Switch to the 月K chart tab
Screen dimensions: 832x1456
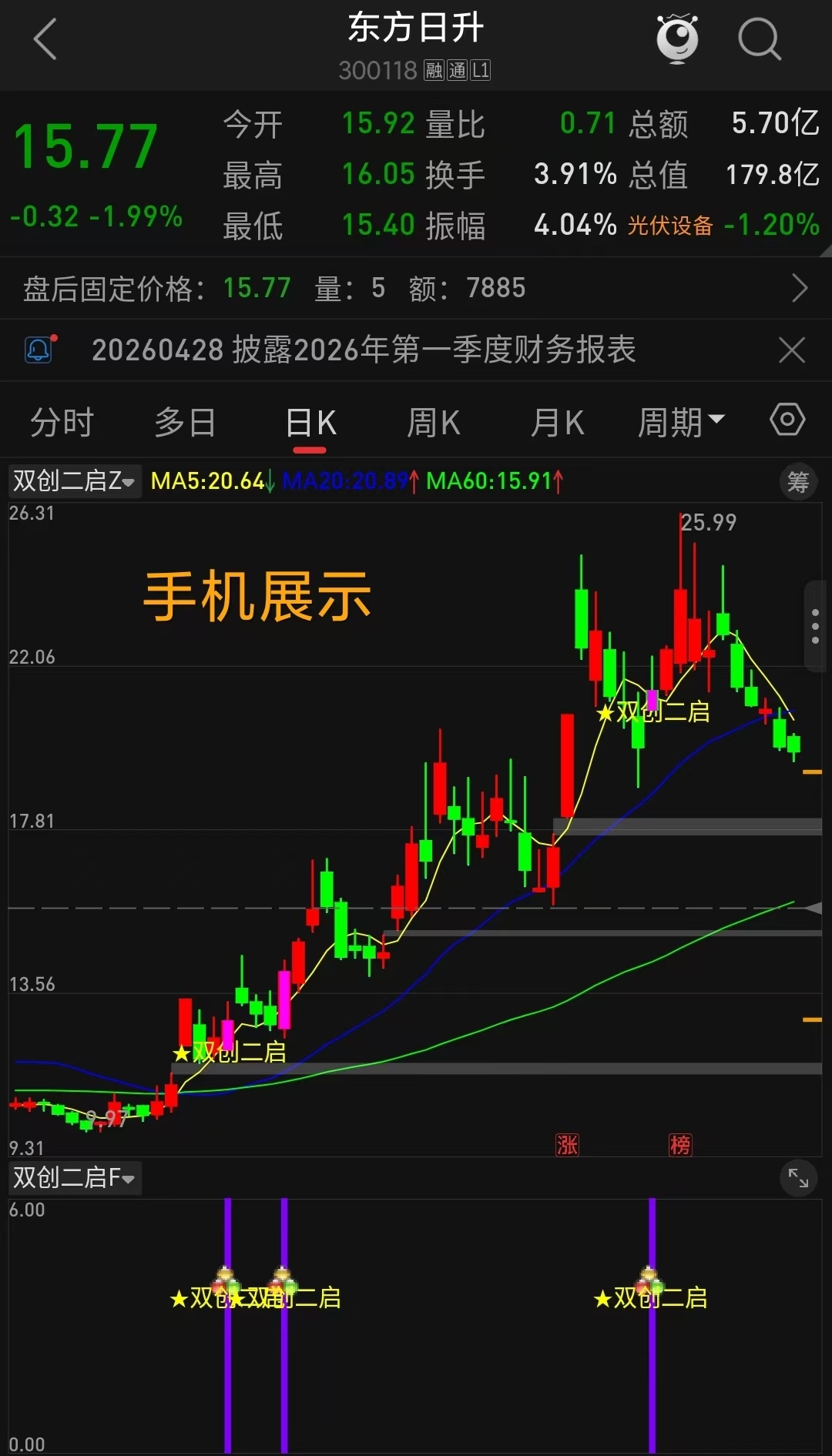557,423
